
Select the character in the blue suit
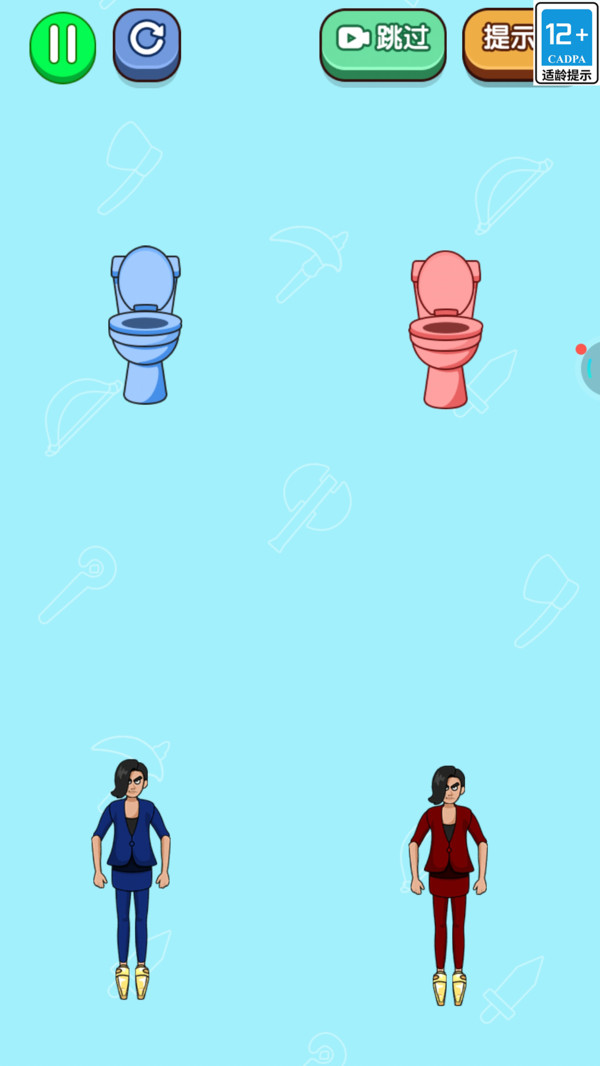131,879
